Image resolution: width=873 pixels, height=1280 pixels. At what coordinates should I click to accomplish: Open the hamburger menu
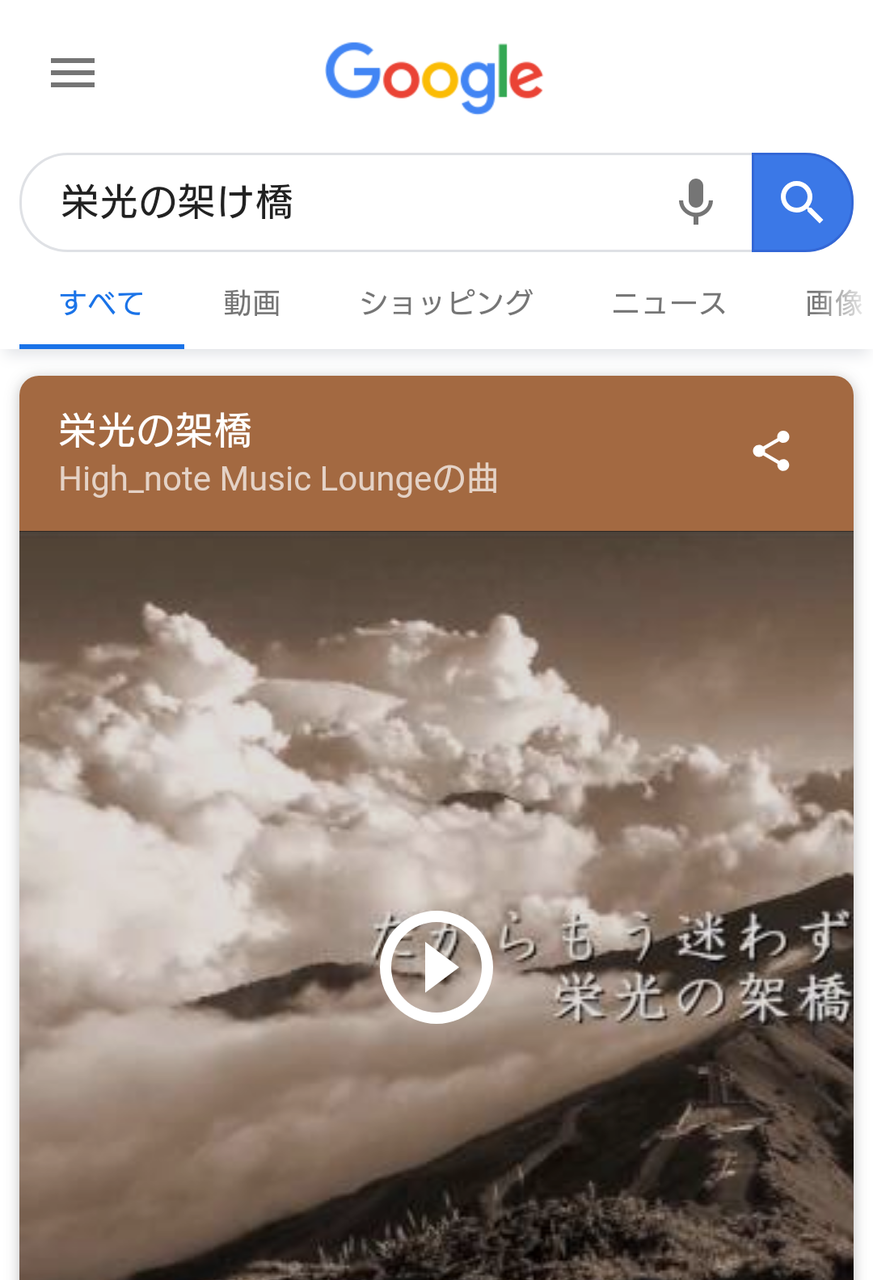pos(73,73)
